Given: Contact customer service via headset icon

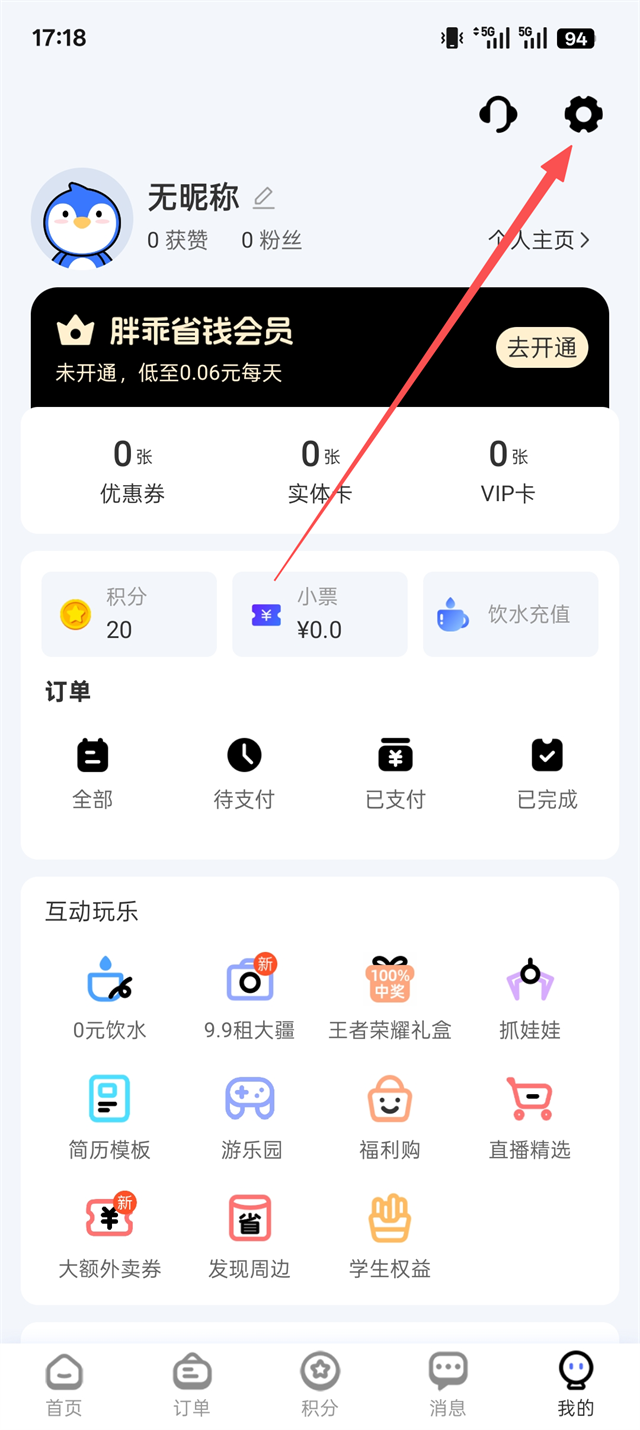Looking at the screenshot, I should pyautogui.click(x=498, y=115).
